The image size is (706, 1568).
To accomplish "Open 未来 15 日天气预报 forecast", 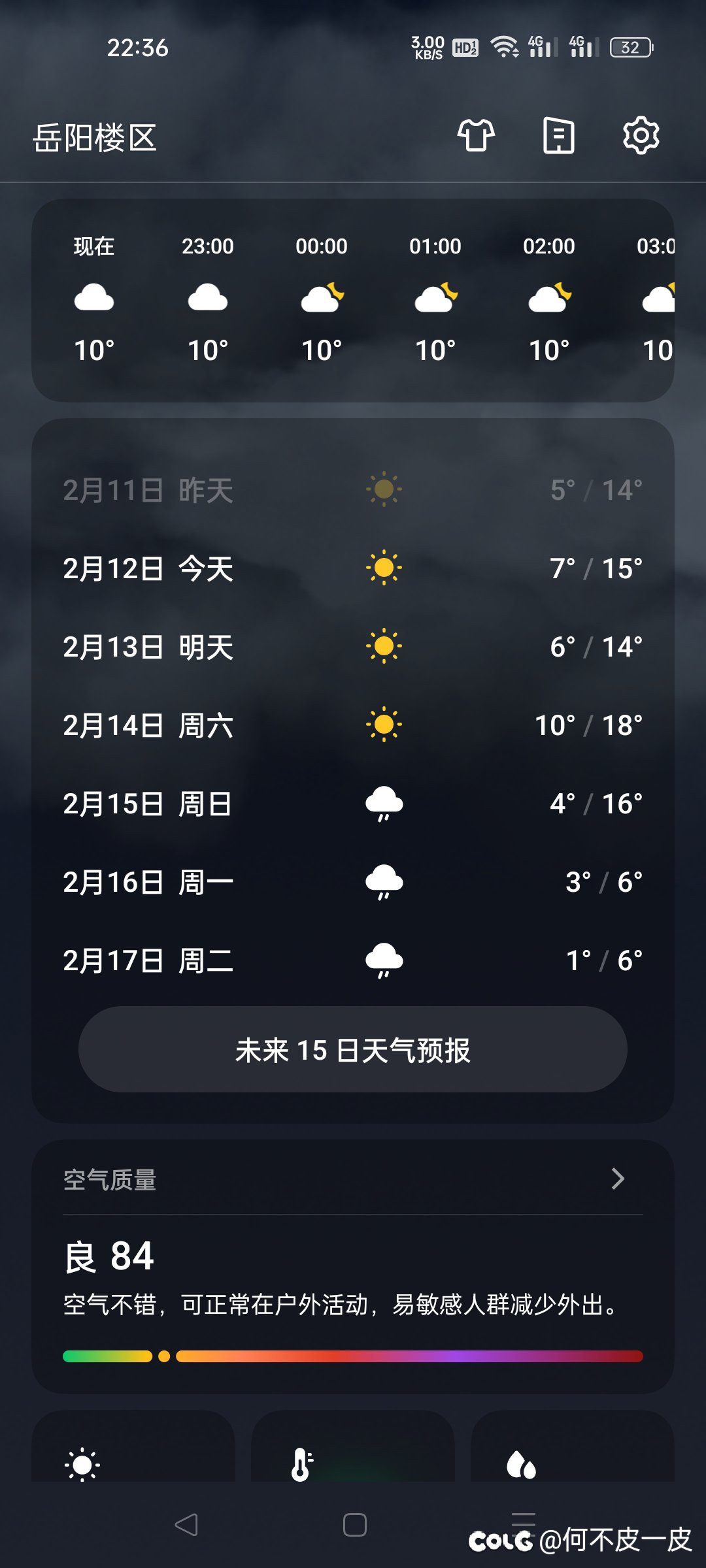I will [353, 1050].
